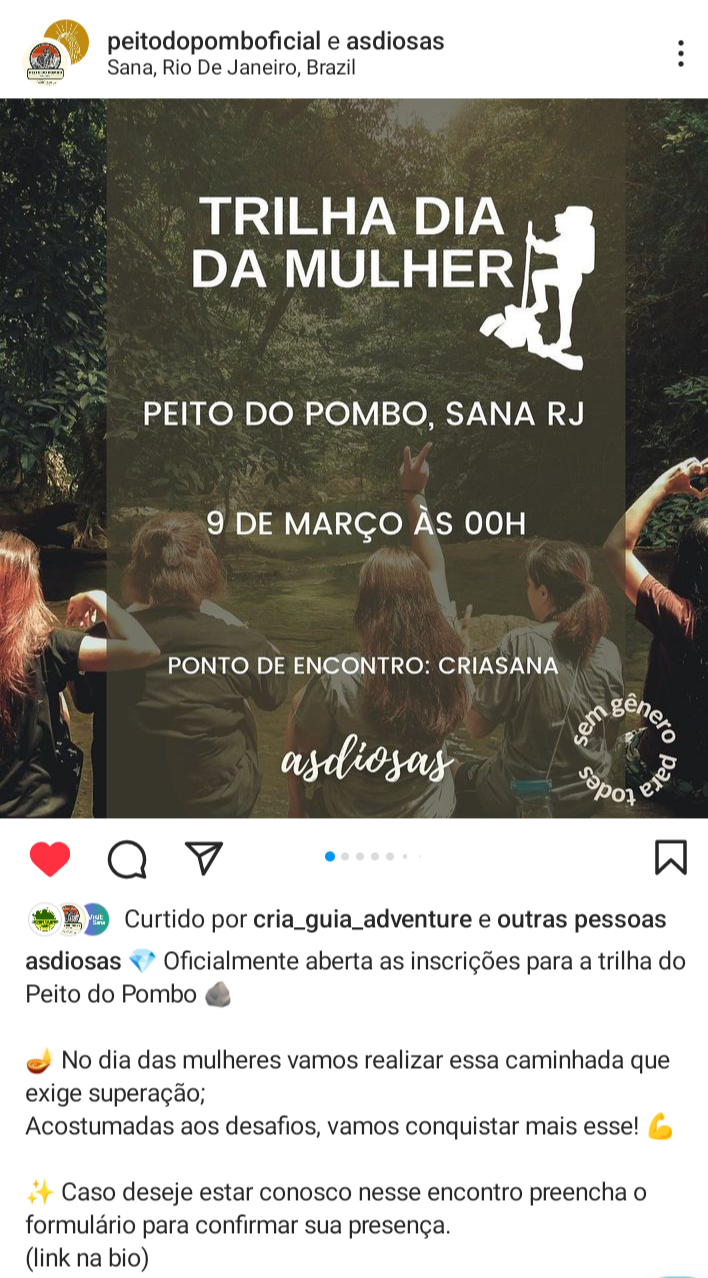The height and width of the screenshot is (1278, 708).
Task: Tap the account avatar in header
Action: (x=55, y=54)
